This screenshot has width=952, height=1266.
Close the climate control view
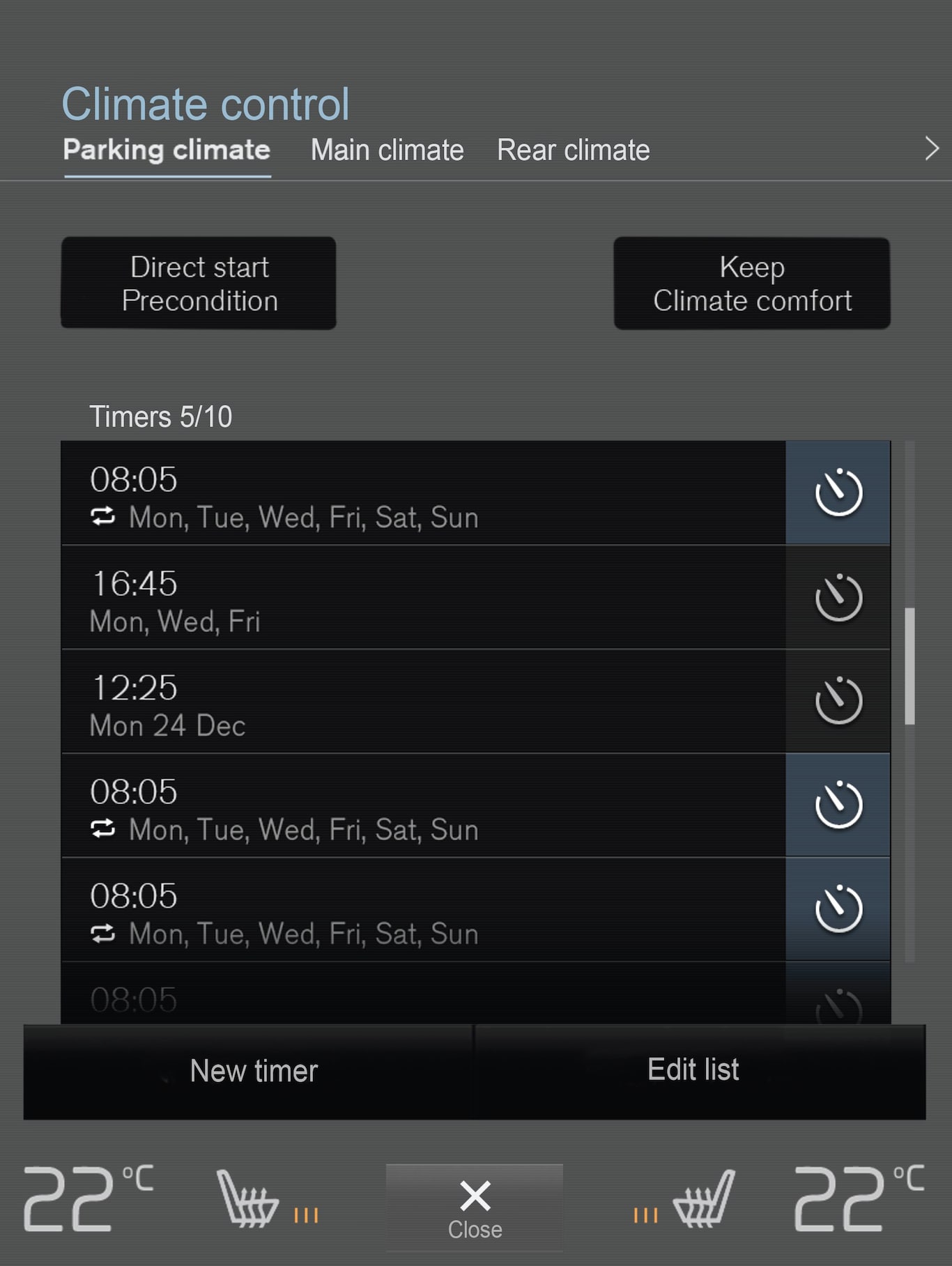[x=475, y=1207]
